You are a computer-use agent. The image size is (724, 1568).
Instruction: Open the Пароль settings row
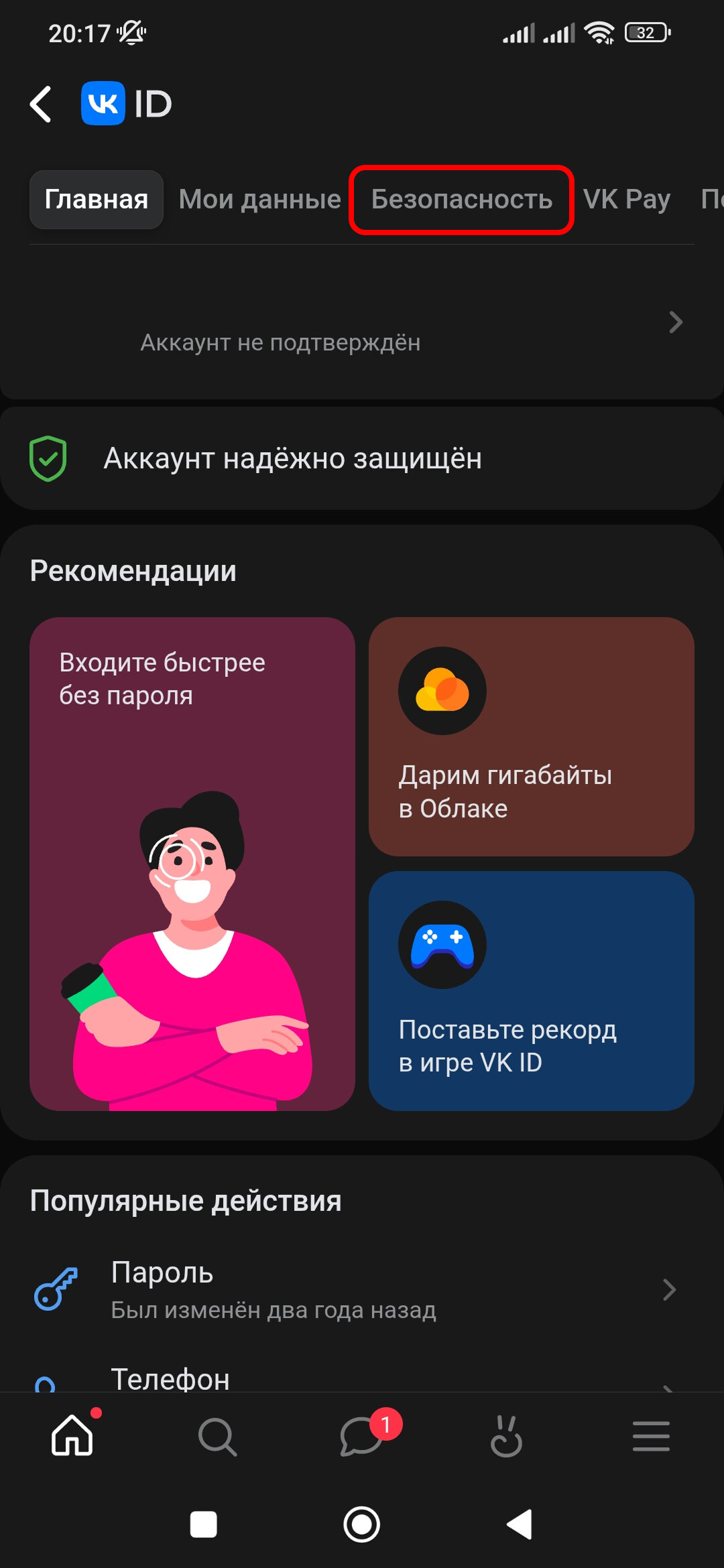click(362, 1289)
